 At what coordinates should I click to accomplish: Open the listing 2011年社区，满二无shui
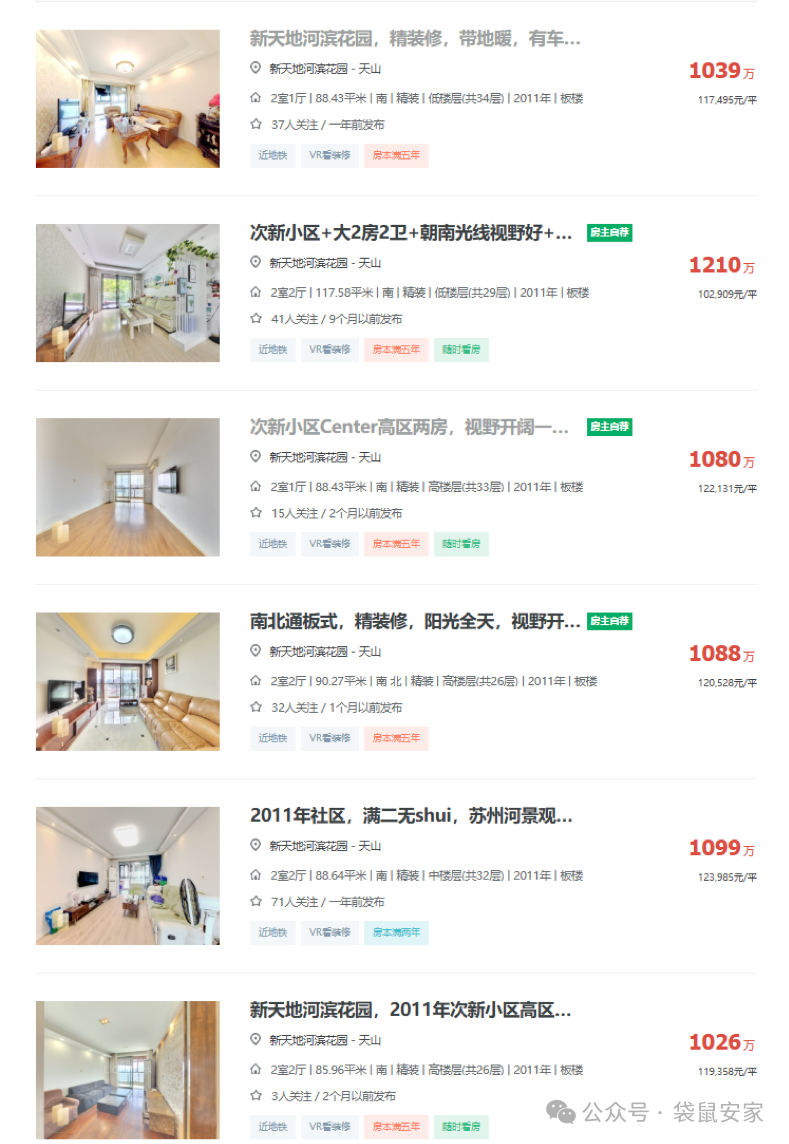(x=411, y=815)
